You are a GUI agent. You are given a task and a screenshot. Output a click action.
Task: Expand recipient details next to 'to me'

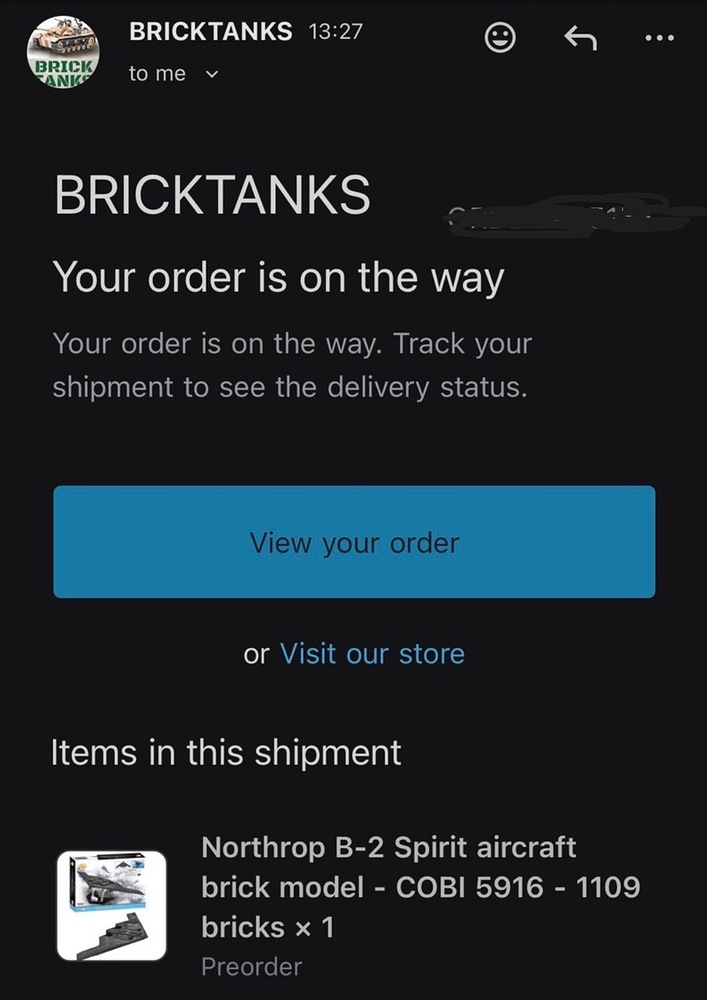tap(210, 74)
